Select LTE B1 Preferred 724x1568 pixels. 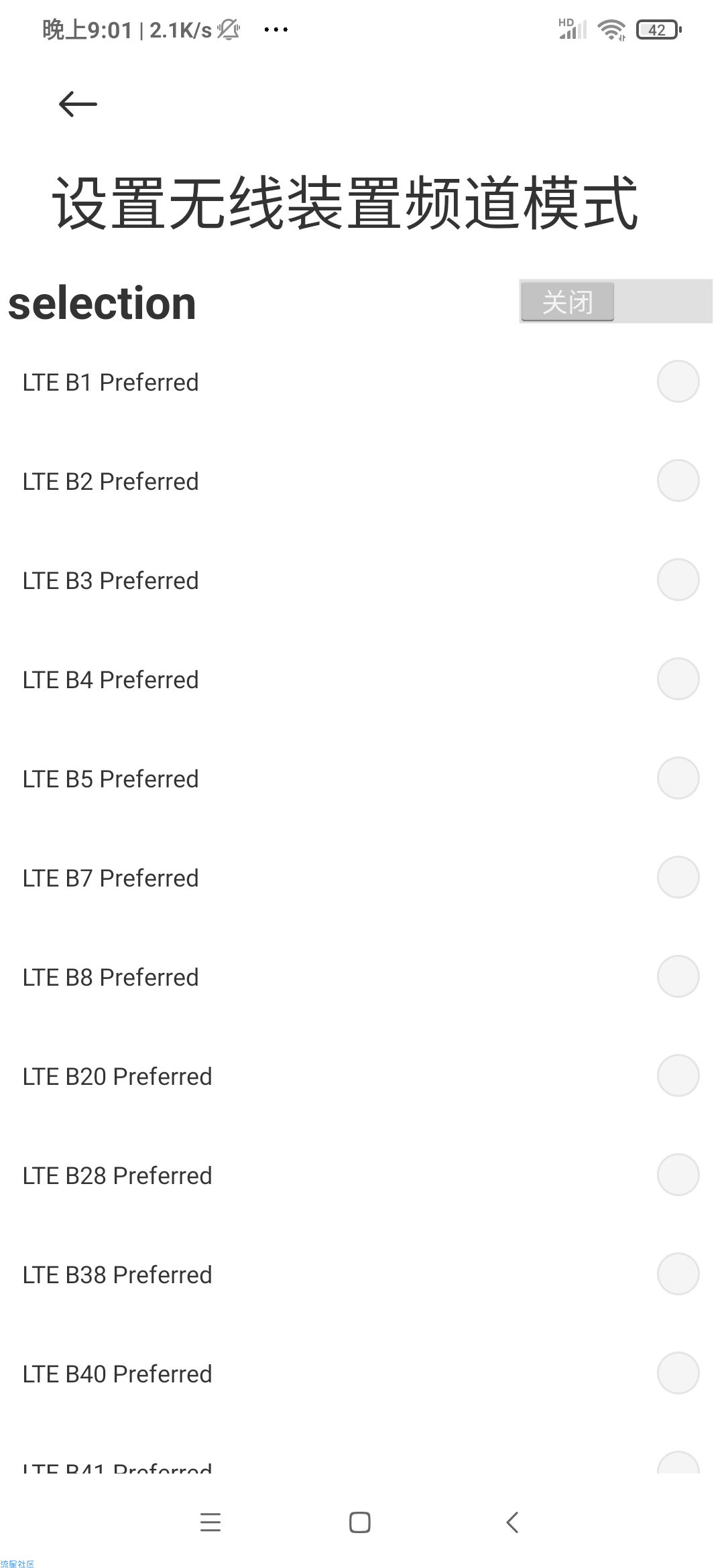pyautogui.click(x=362, y=382)
